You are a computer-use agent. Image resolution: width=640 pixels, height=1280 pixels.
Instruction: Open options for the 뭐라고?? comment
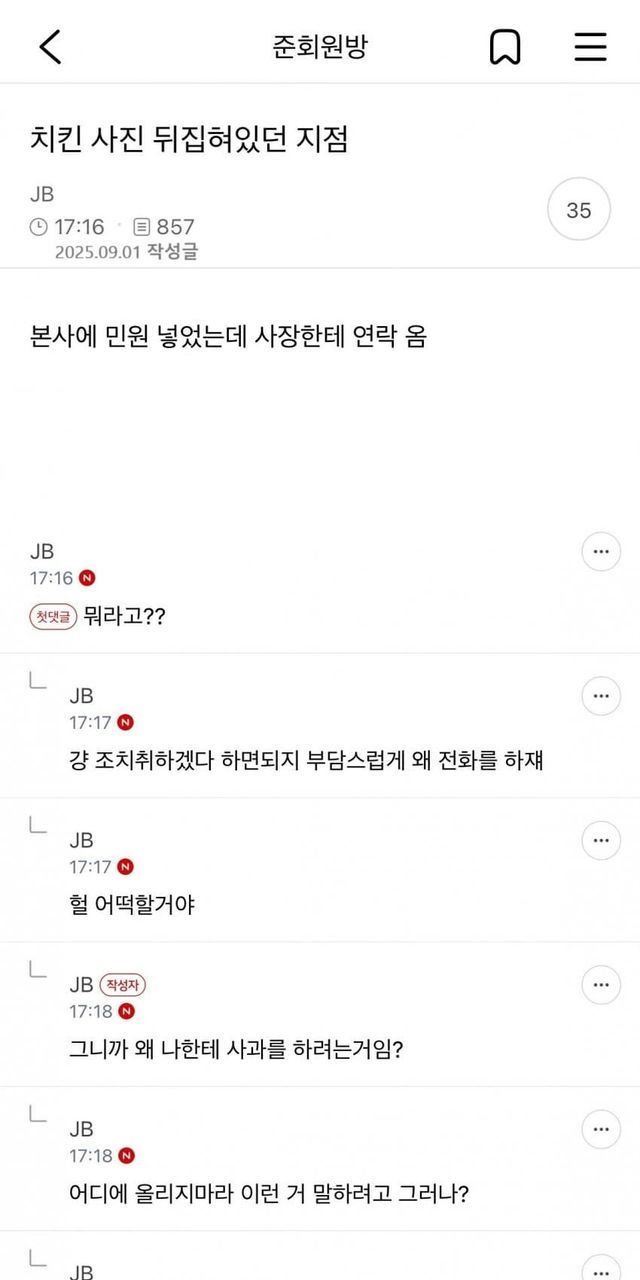coord(601,551)
